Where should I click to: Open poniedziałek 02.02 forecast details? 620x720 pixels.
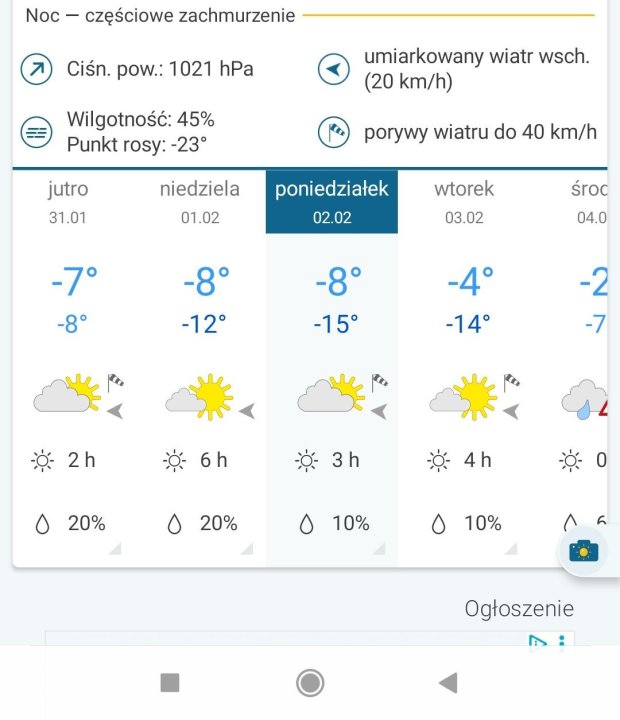331,201
